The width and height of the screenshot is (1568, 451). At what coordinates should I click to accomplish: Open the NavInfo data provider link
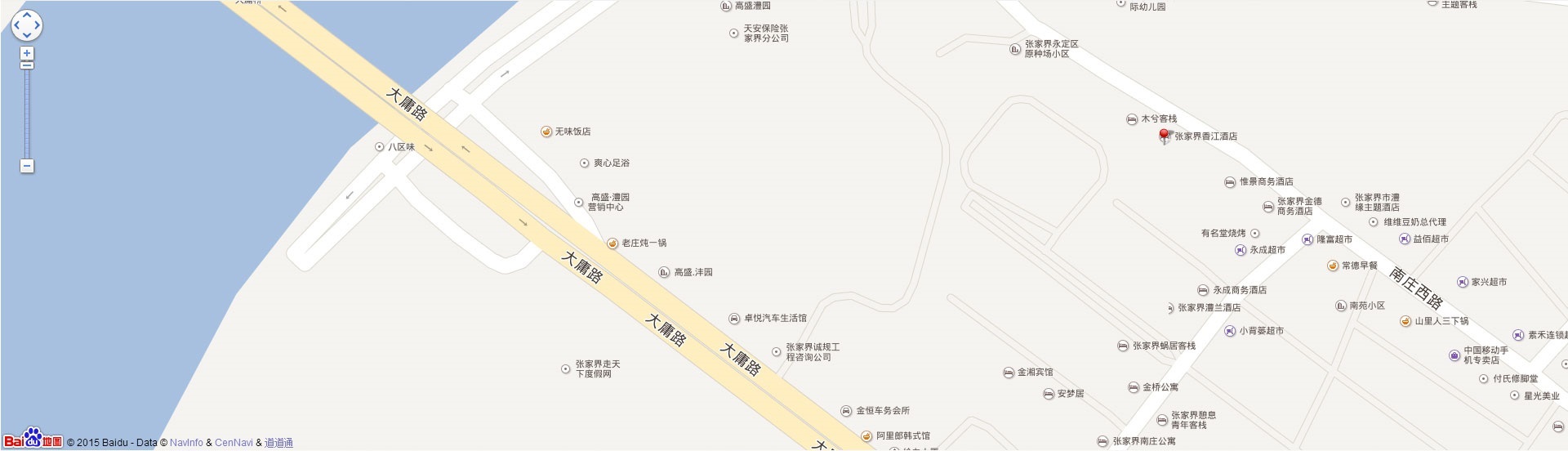(x=186, y=443)
